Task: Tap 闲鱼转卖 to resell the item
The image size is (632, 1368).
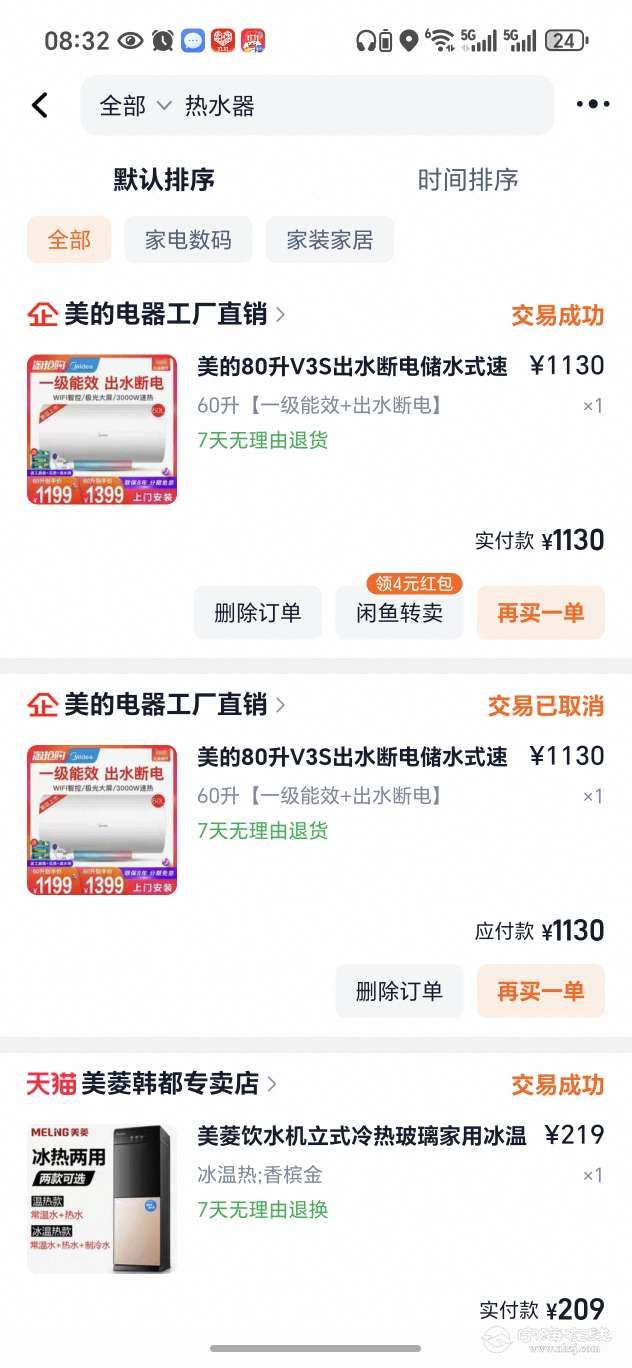Action: (399, 613)
